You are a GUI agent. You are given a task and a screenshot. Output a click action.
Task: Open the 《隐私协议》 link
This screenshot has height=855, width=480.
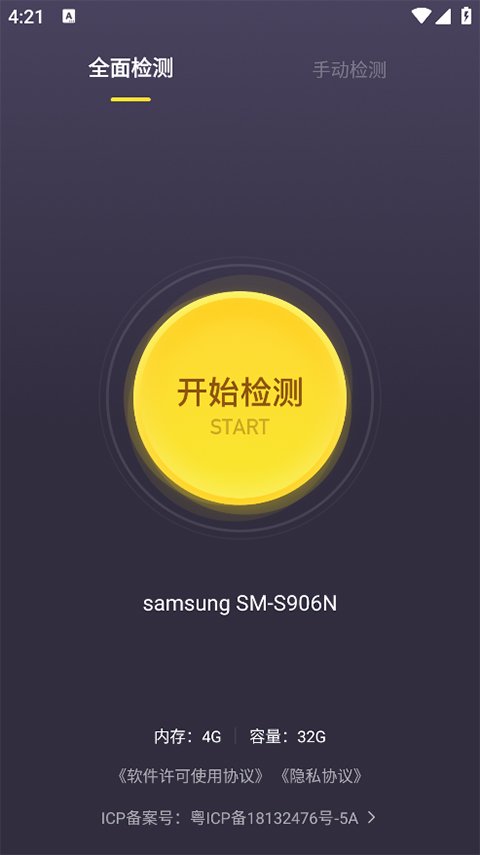(321, 776)
